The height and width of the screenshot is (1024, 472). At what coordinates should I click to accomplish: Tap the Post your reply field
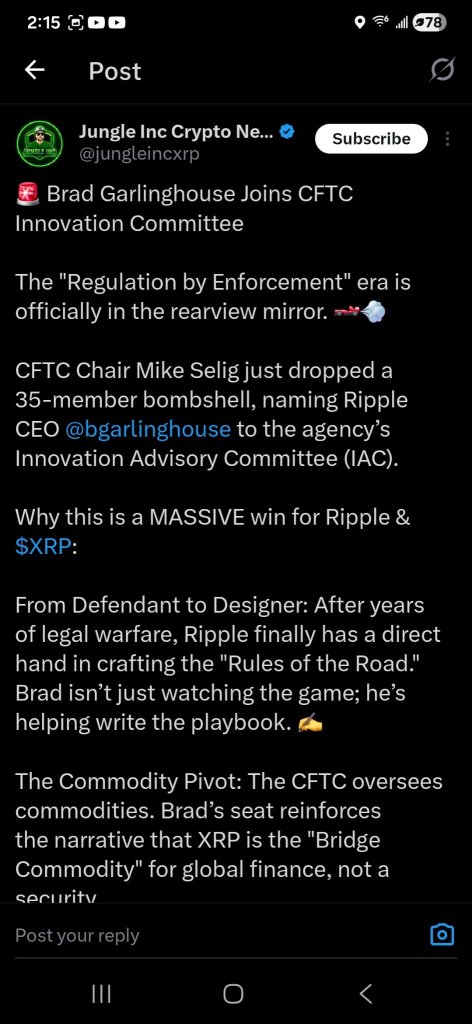coord(215,935)
